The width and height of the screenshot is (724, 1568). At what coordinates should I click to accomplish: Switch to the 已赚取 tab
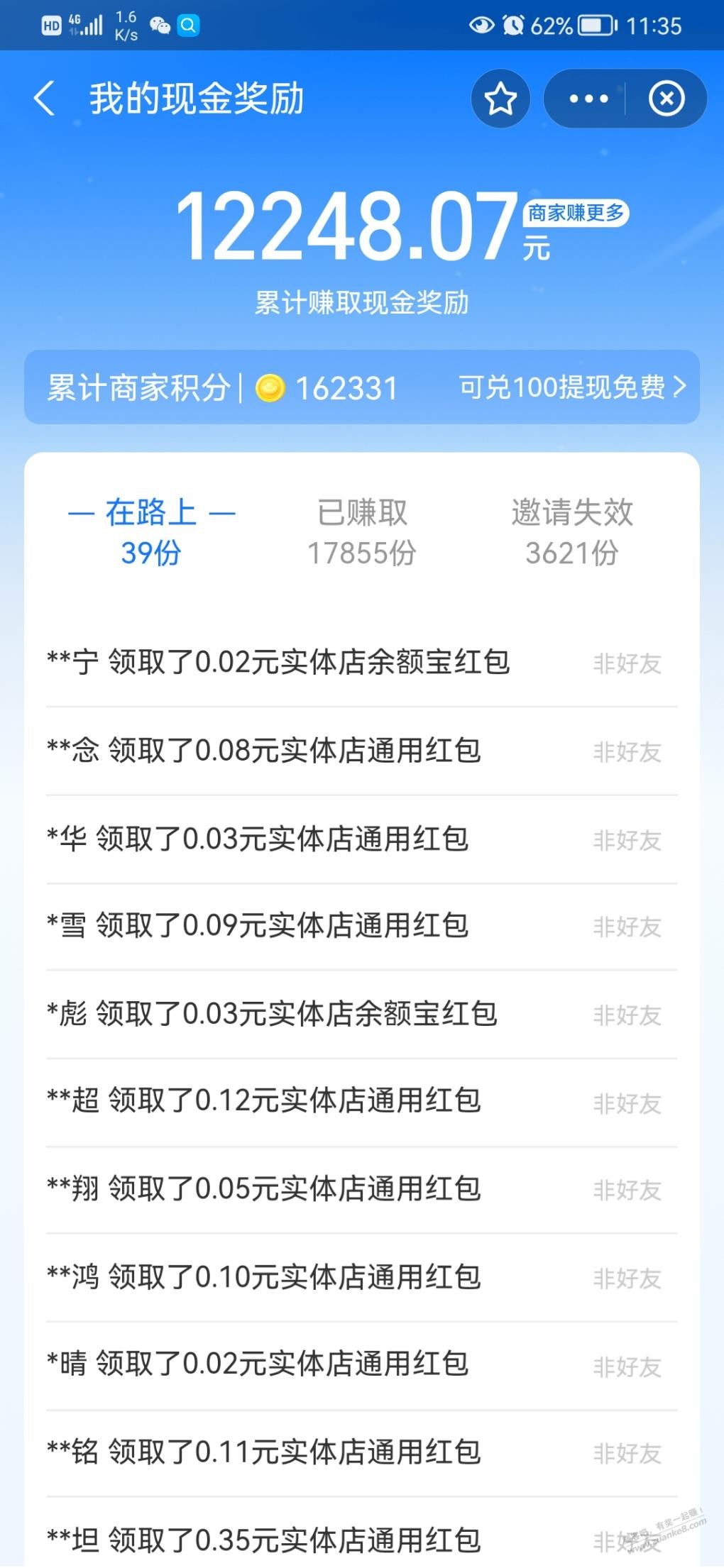(362, 532)
